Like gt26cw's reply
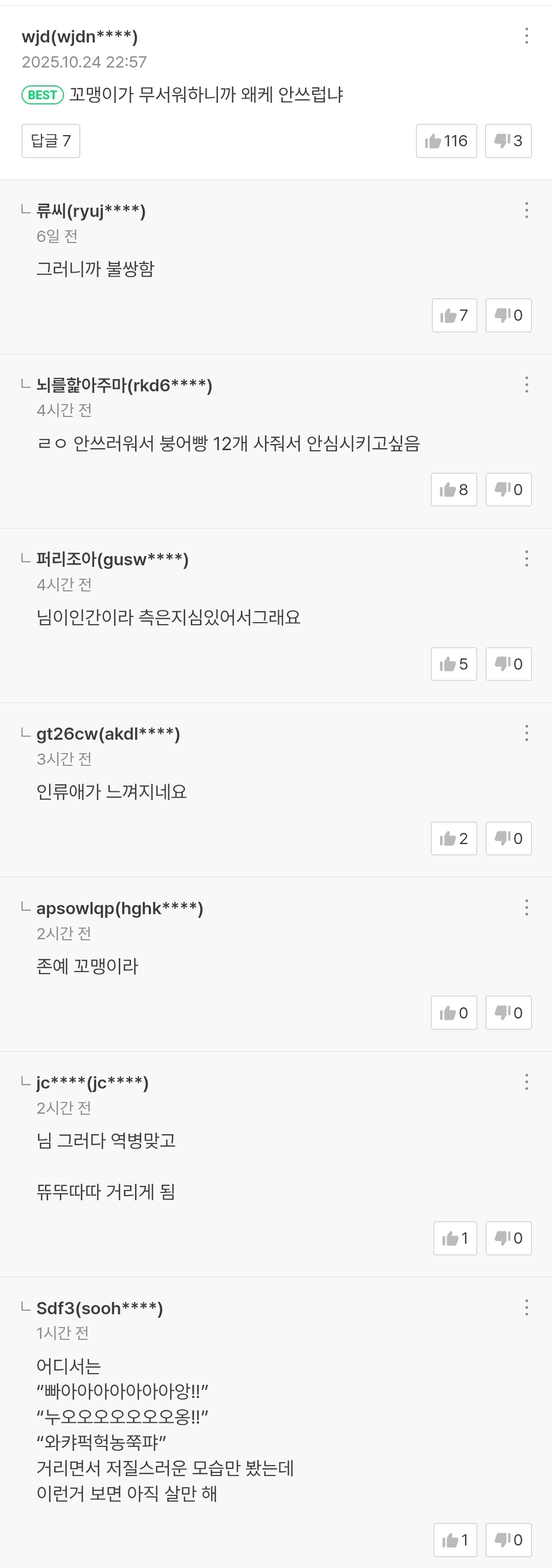Screen dimensions: 552x1568 tap(453, 838)
